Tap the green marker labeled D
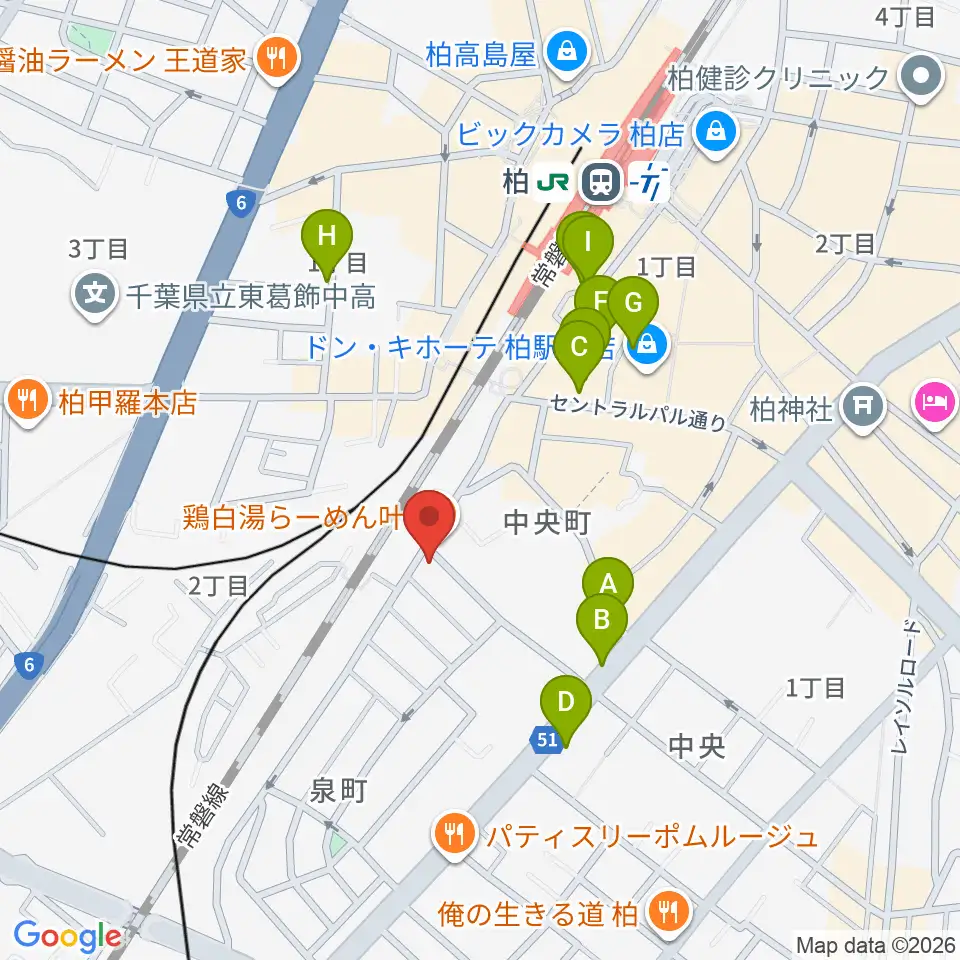The height and width of the screenshot is (960, 960). point(566,704)
